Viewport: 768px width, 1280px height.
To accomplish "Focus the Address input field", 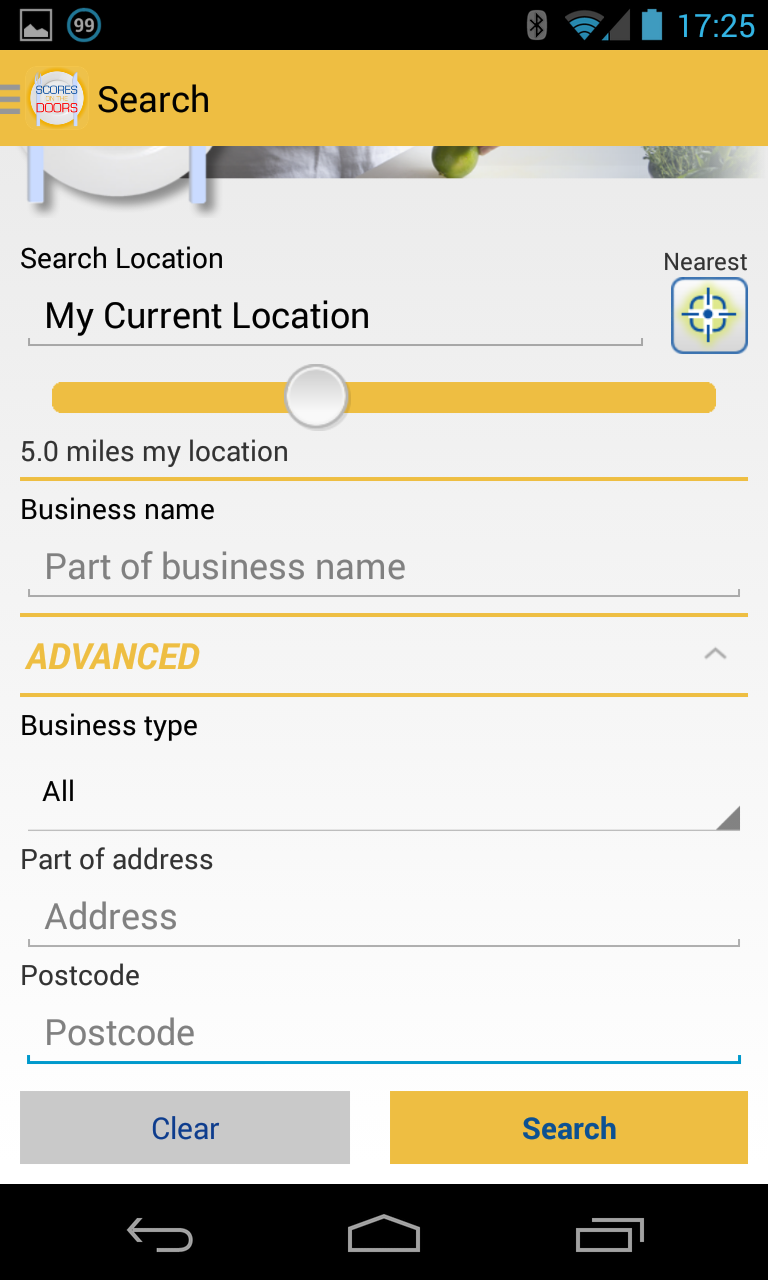I will (383, 917).
